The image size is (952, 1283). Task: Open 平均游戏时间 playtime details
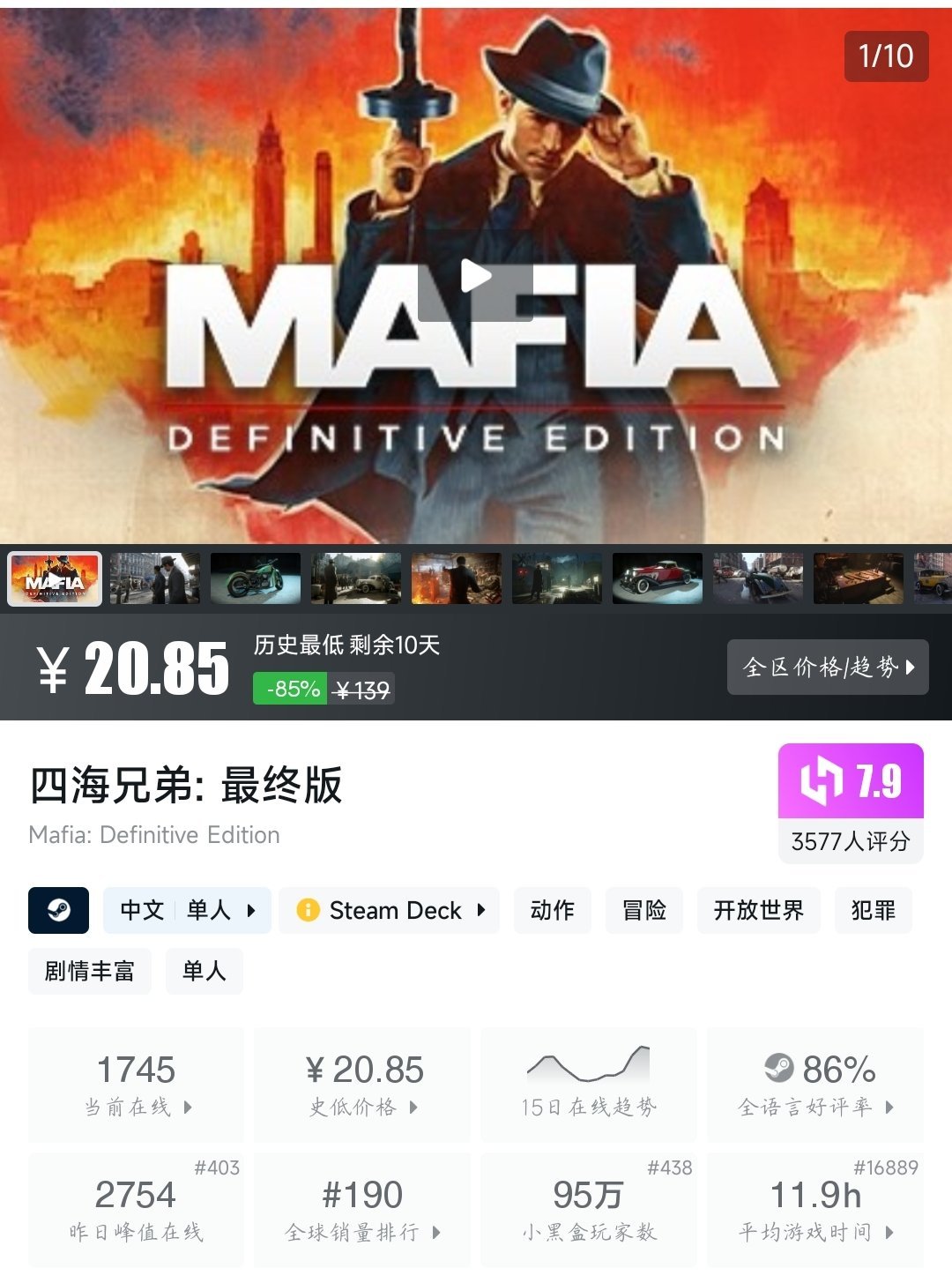pos(815,1210)
